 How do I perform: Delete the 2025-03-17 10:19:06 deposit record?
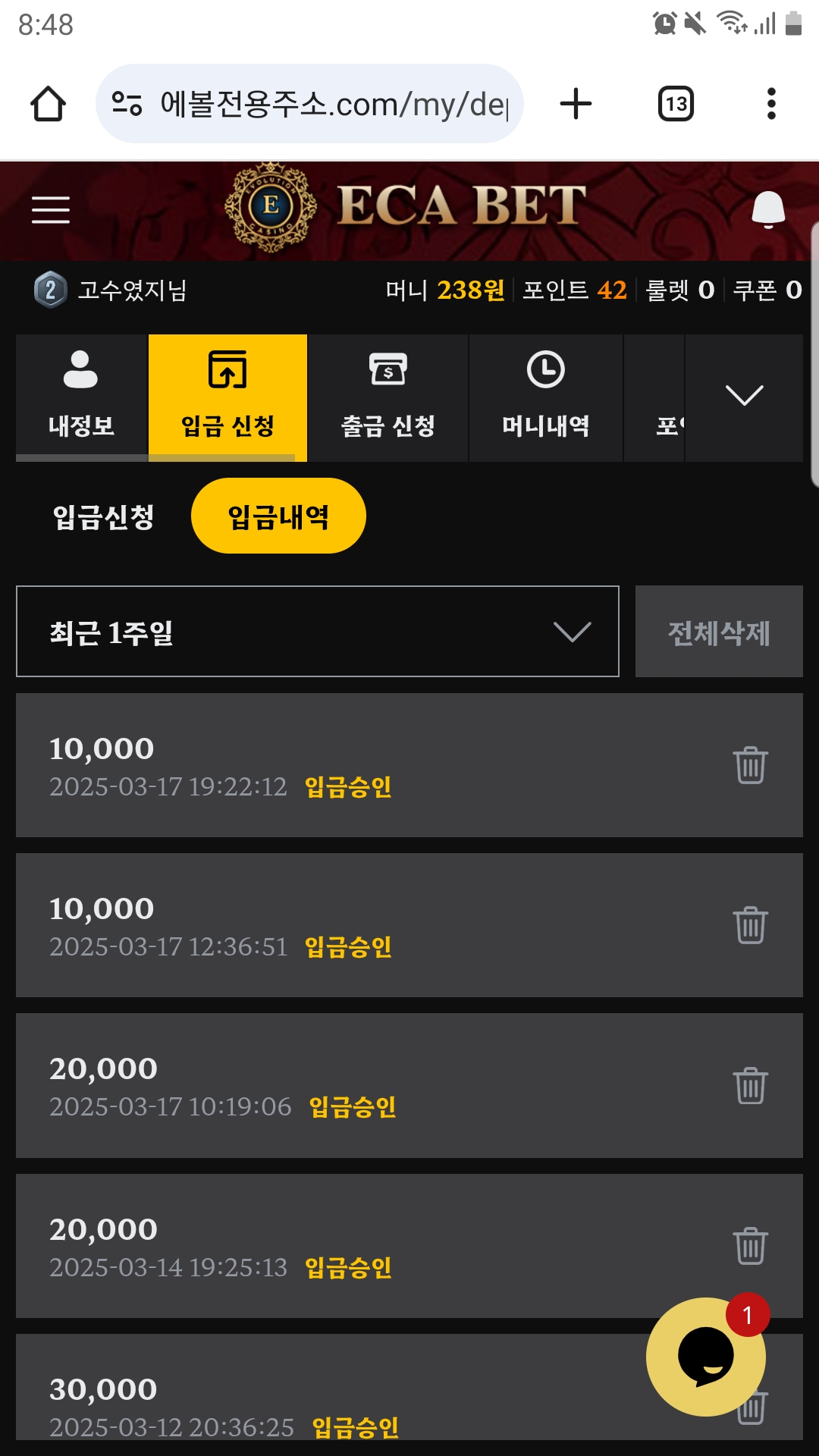(750, 1085)
